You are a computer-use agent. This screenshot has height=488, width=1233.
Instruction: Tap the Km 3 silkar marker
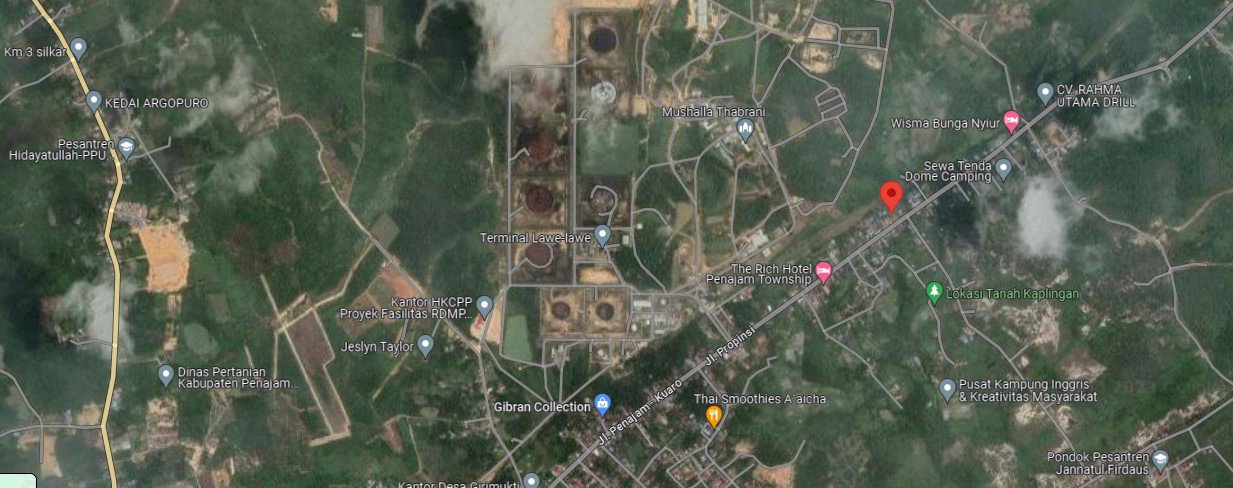(x=79, y=47)
